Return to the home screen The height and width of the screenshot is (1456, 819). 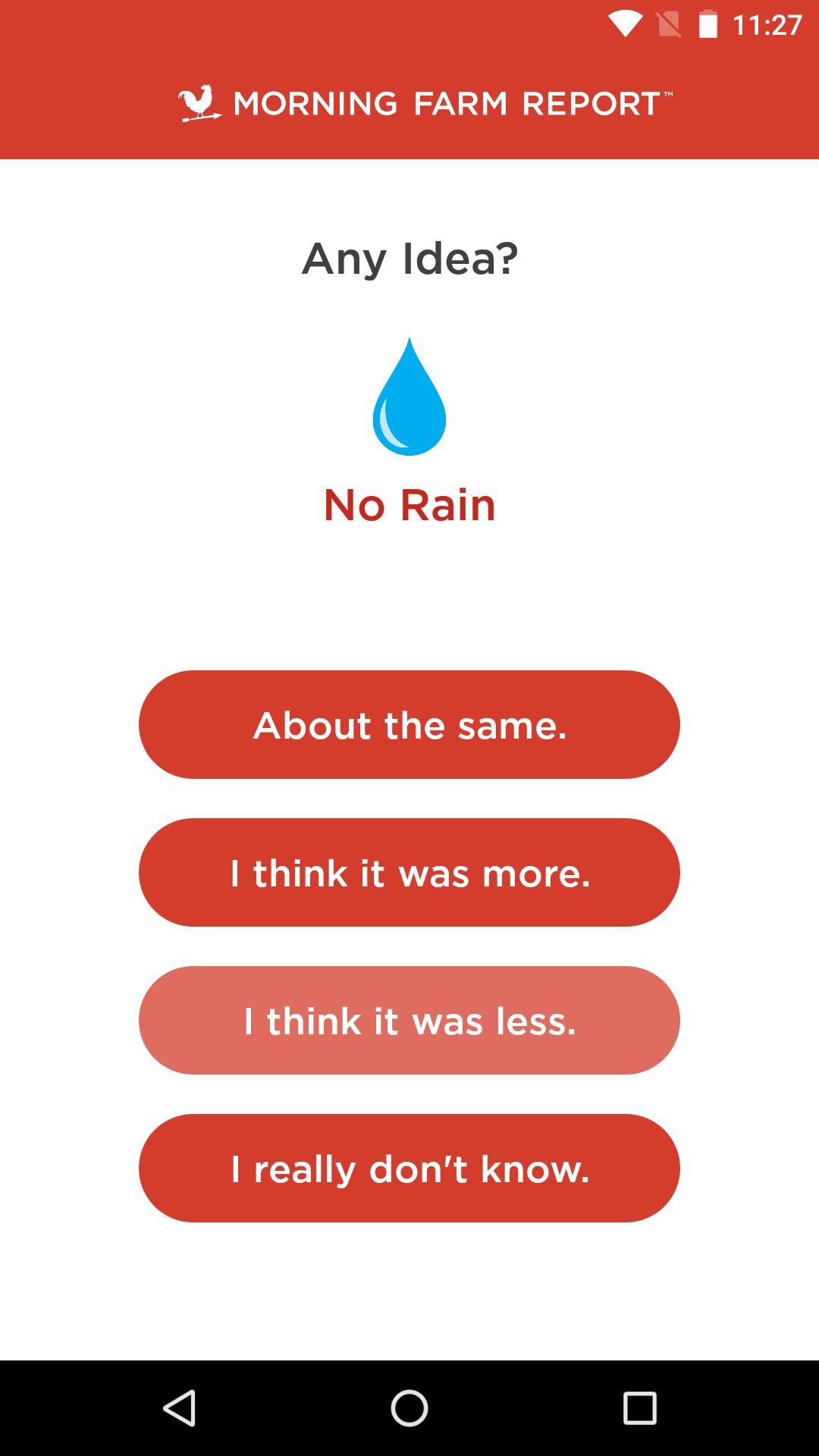click(x=409, y=1408)
